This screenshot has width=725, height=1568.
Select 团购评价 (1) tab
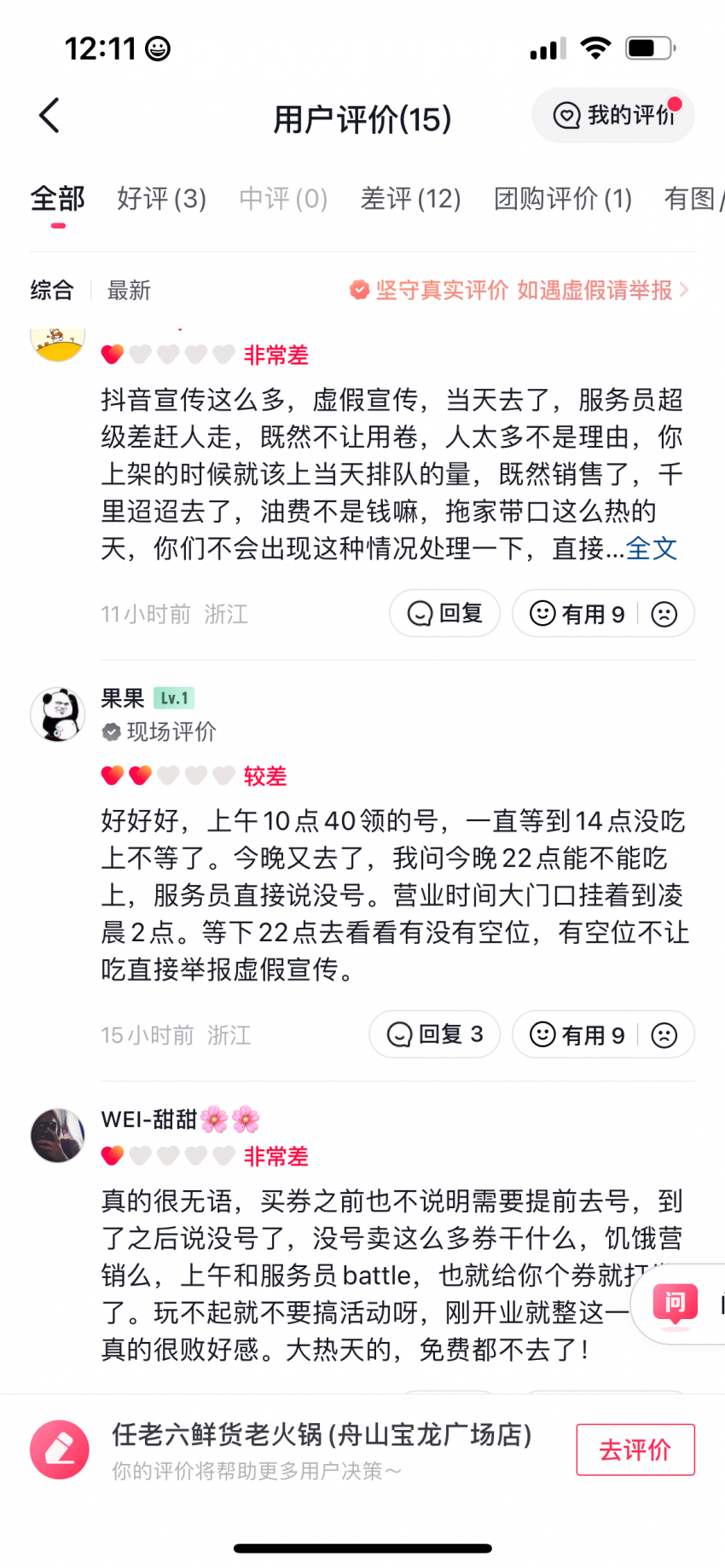[563, 199]
